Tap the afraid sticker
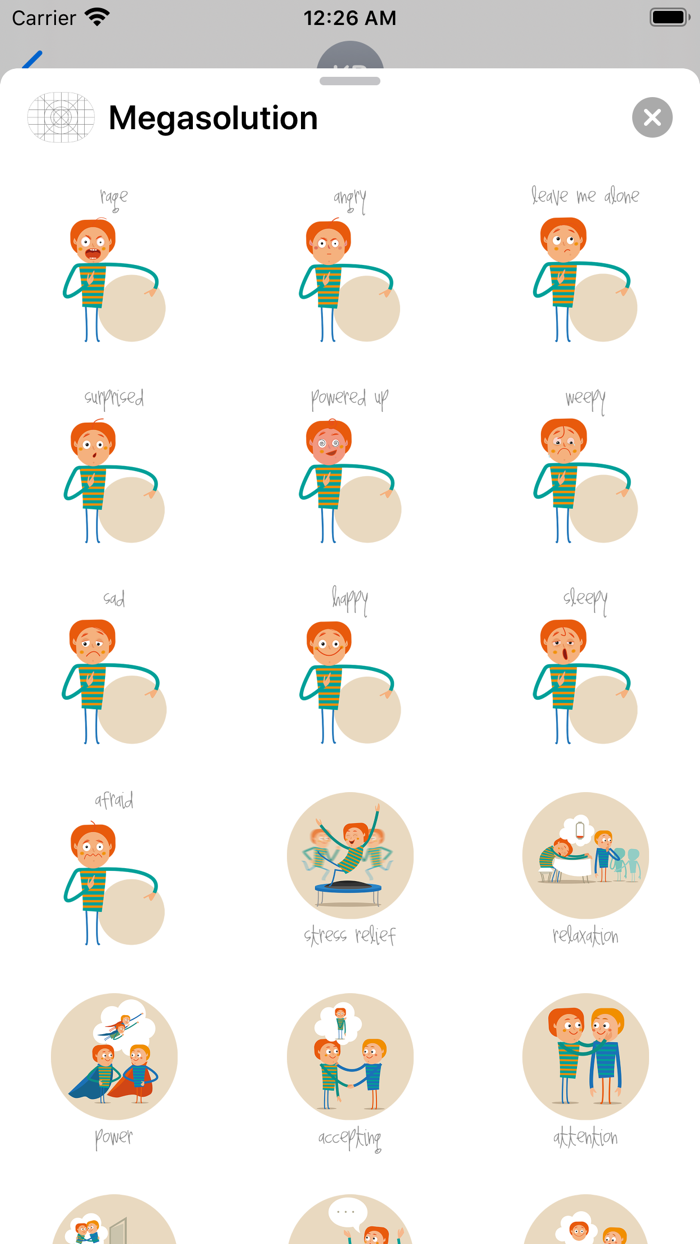The image size is (700, 1244). point(114,868)
